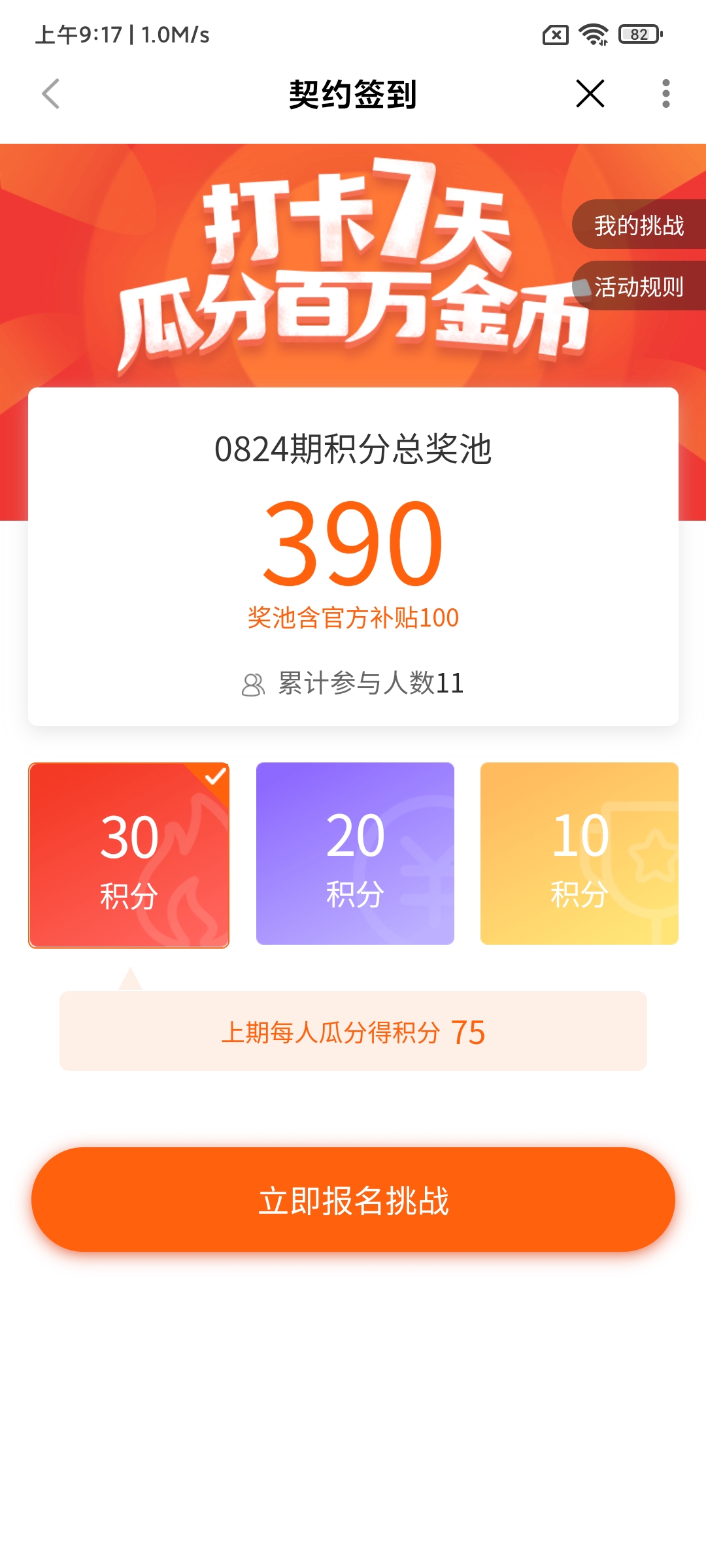Select the 30 积分 option
The width and height of the screenshot is (706, 1568).
click(129, 855)
